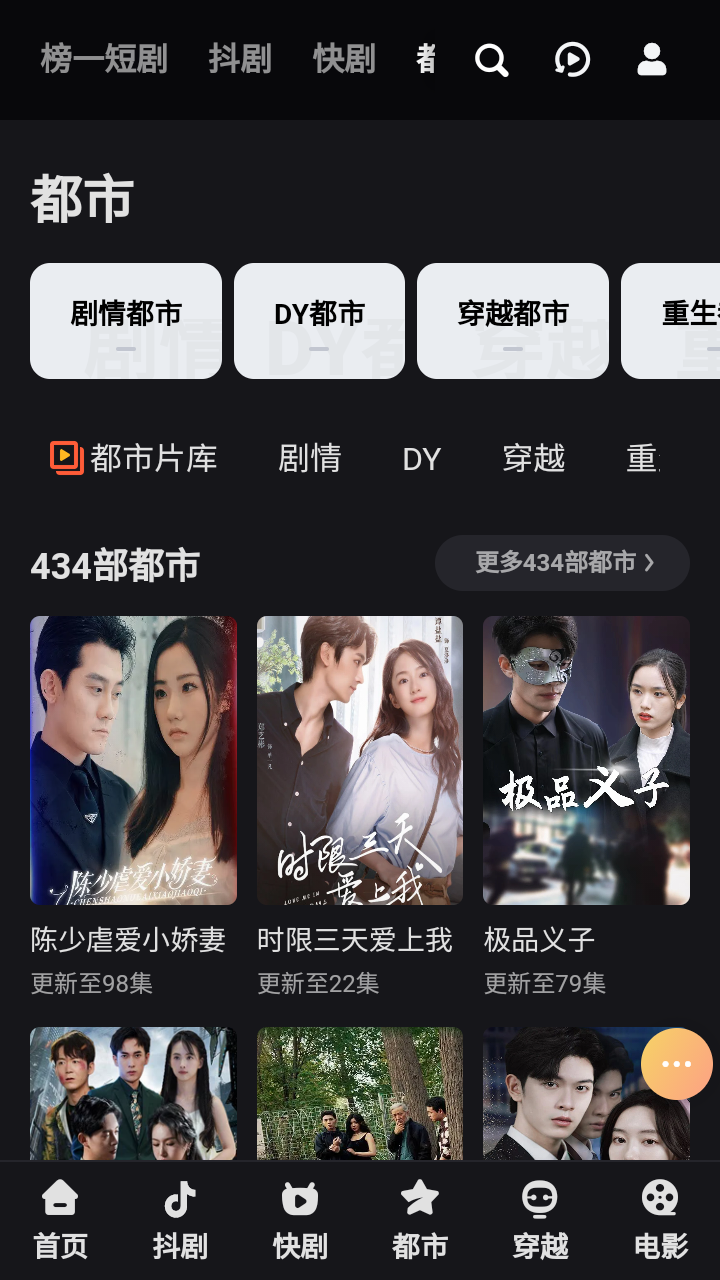Select the orange 都市片库 library icon
The image size is (720, 1280).
[66, 457]
